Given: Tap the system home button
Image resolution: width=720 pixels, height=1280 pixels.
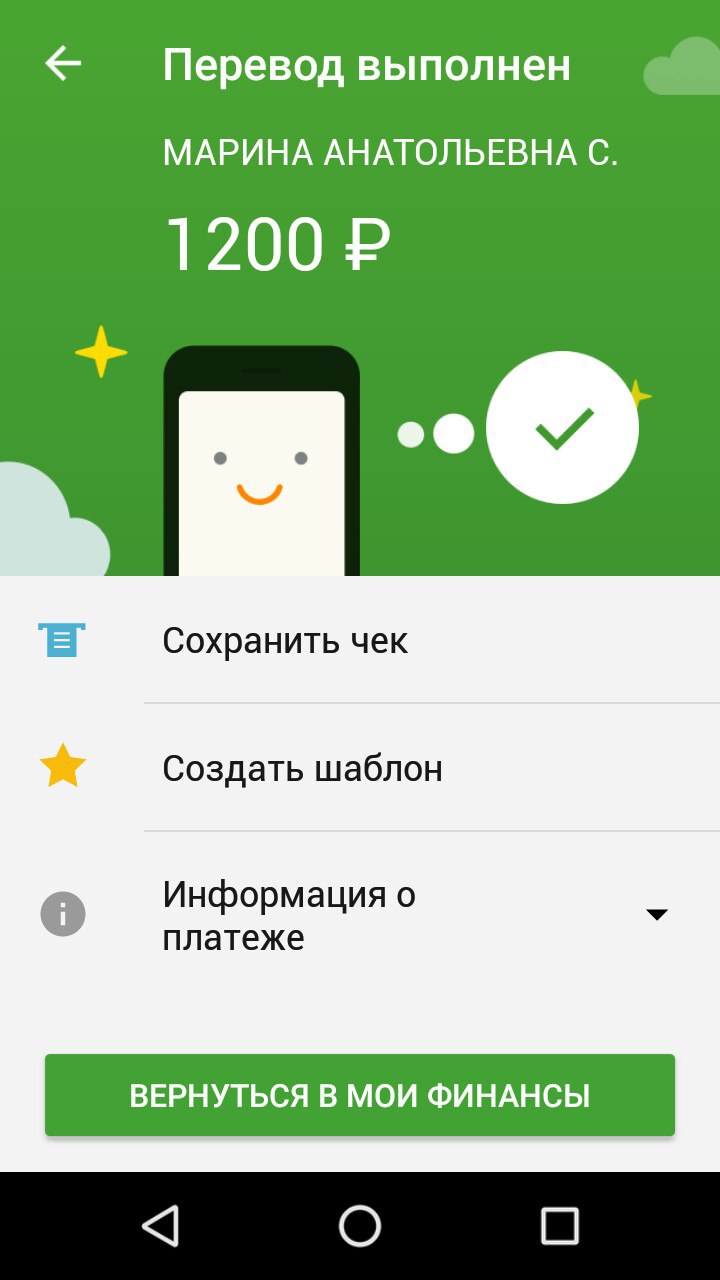Looking at the screenshot, I should point(360,1225).
